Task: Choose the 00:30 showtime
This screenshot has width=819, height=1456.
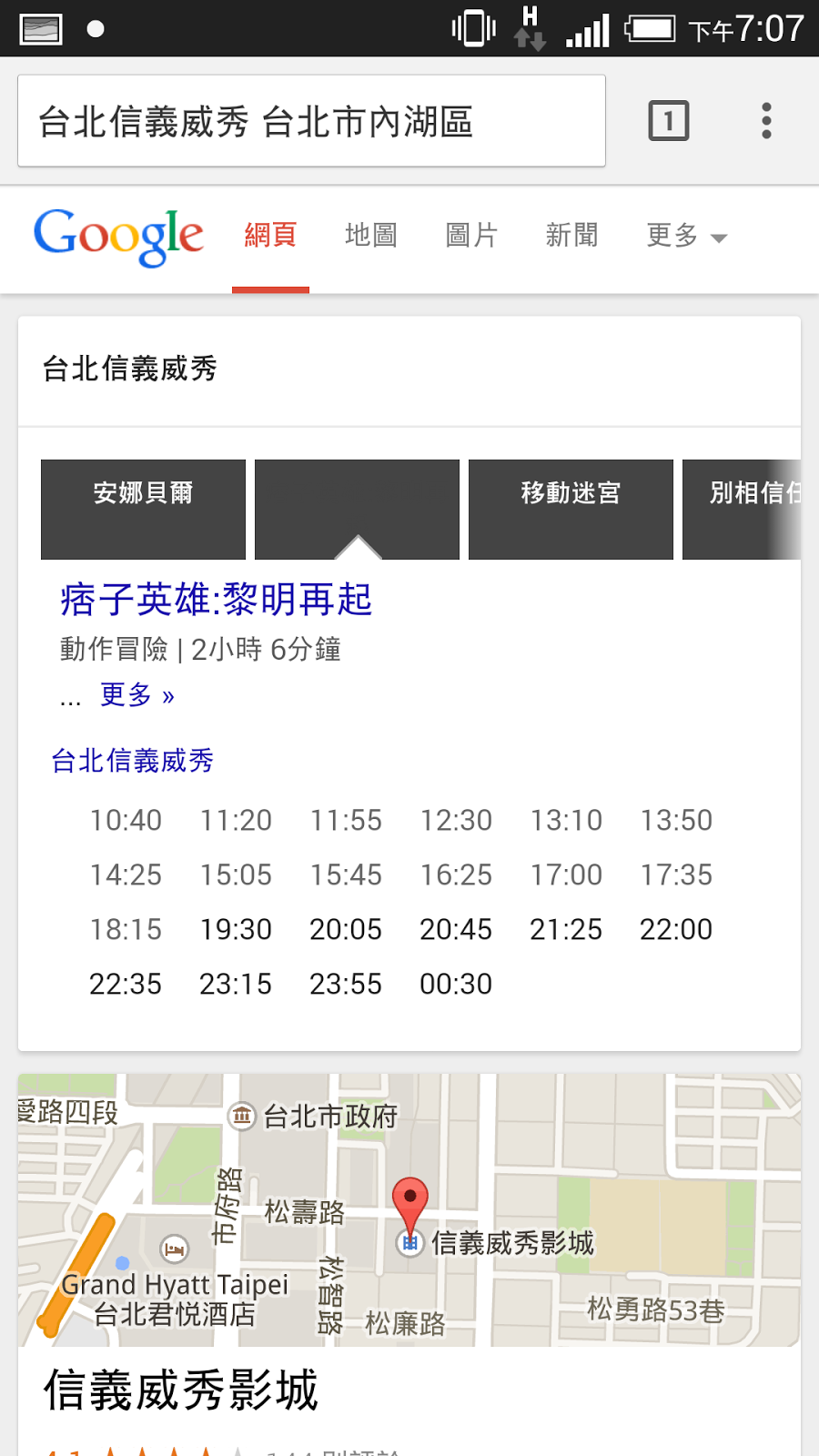Action: pos(456,984)
